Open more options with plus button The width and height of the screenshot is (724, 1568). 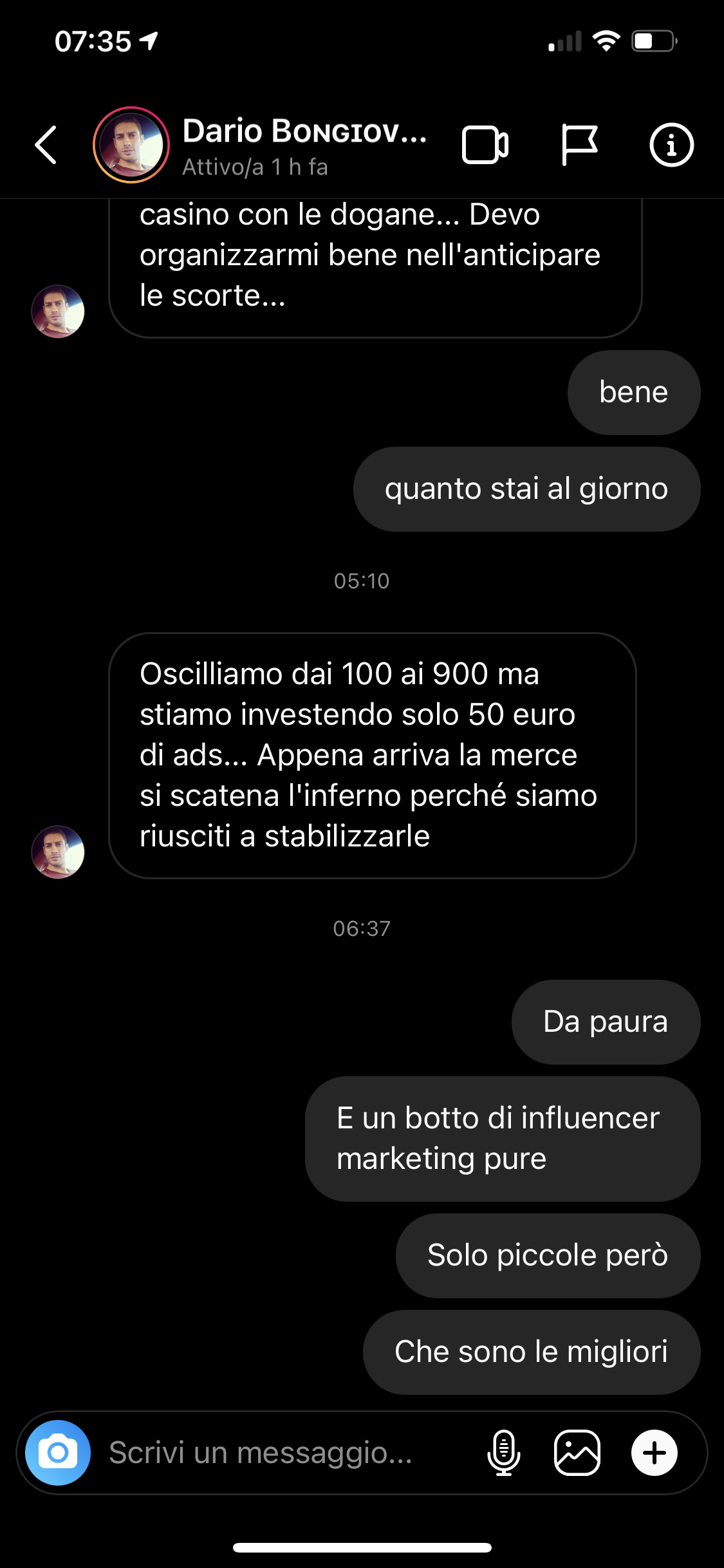click(x=654, y=1452)
